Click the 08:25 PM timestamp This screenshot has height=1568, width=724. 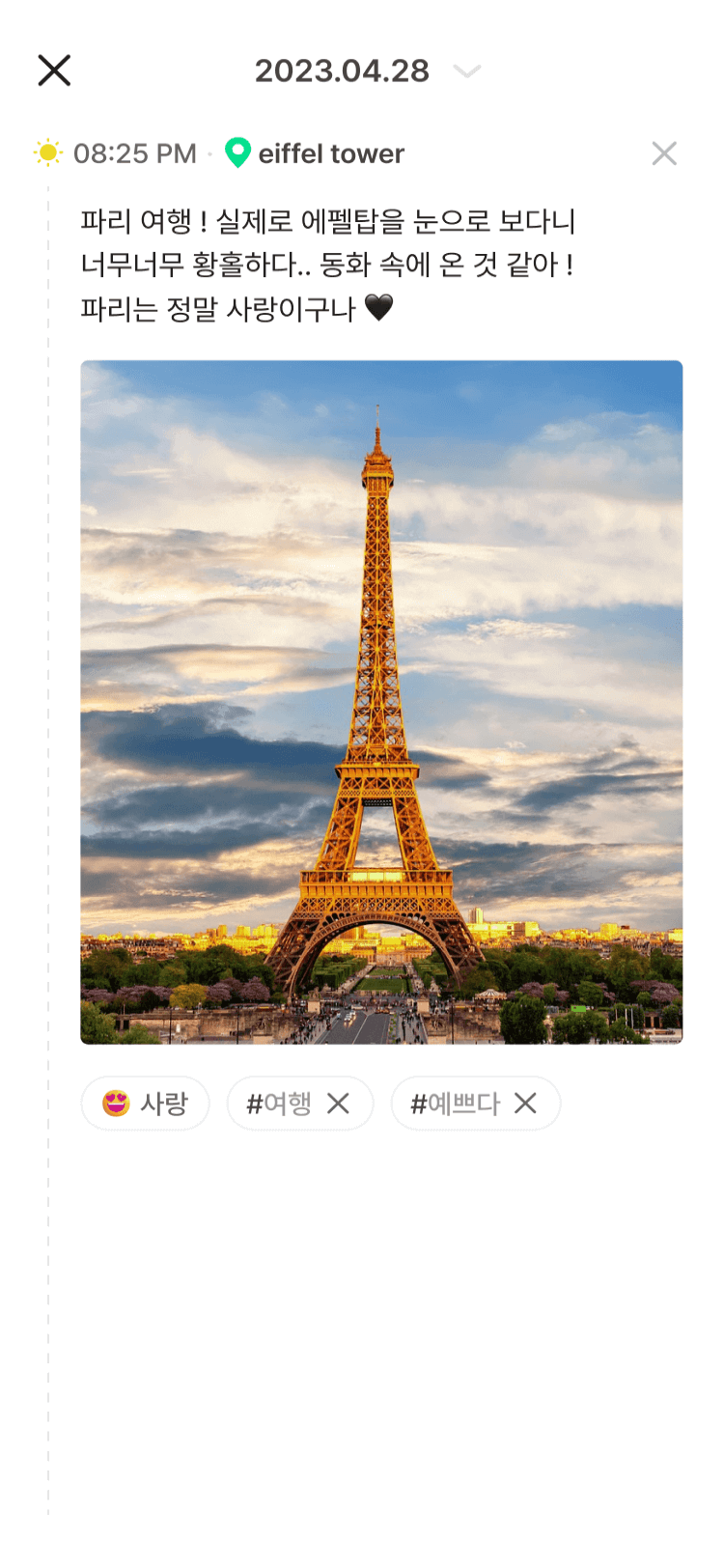click(x=135, y=153)
